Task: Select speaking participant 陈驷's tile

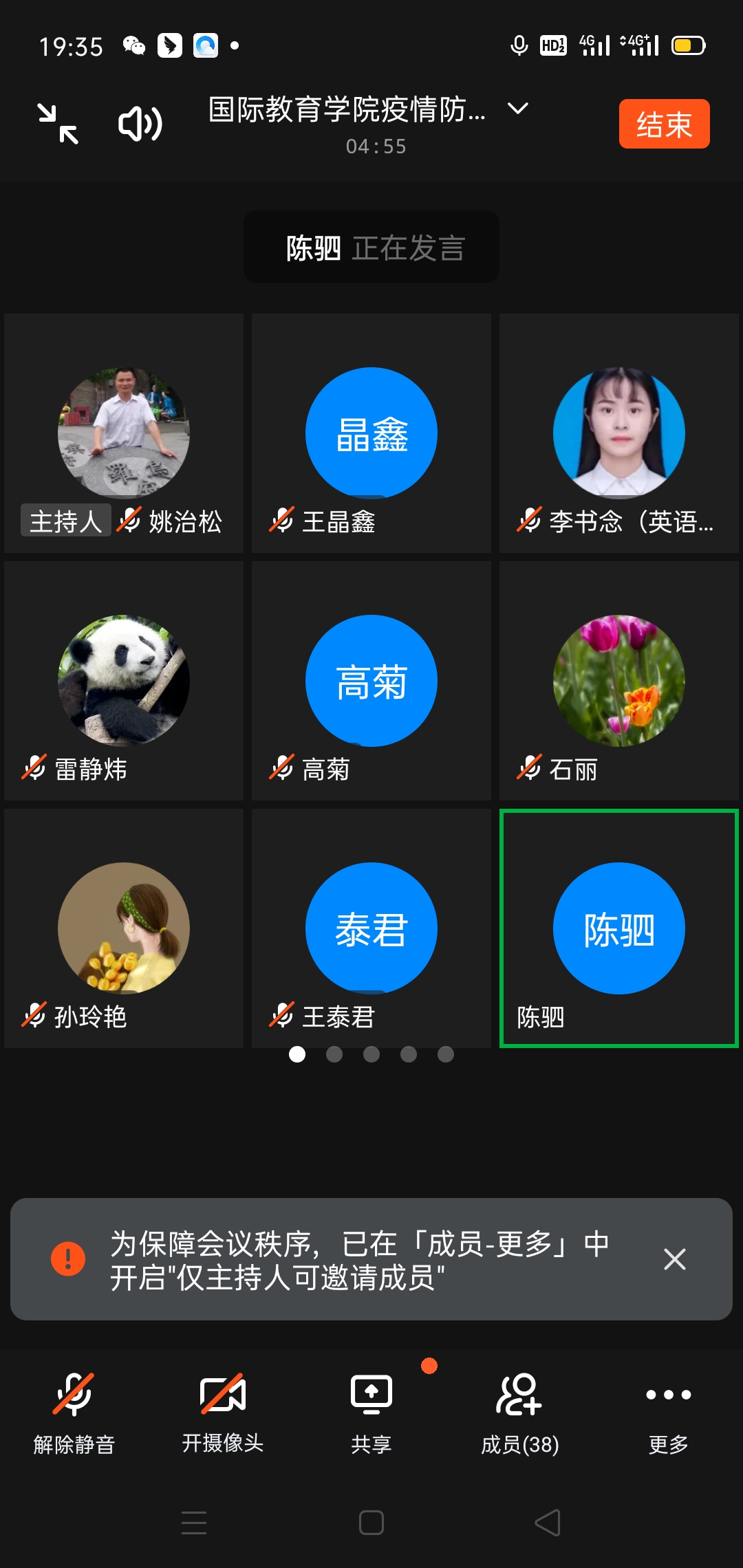Action: coord(619,928)
